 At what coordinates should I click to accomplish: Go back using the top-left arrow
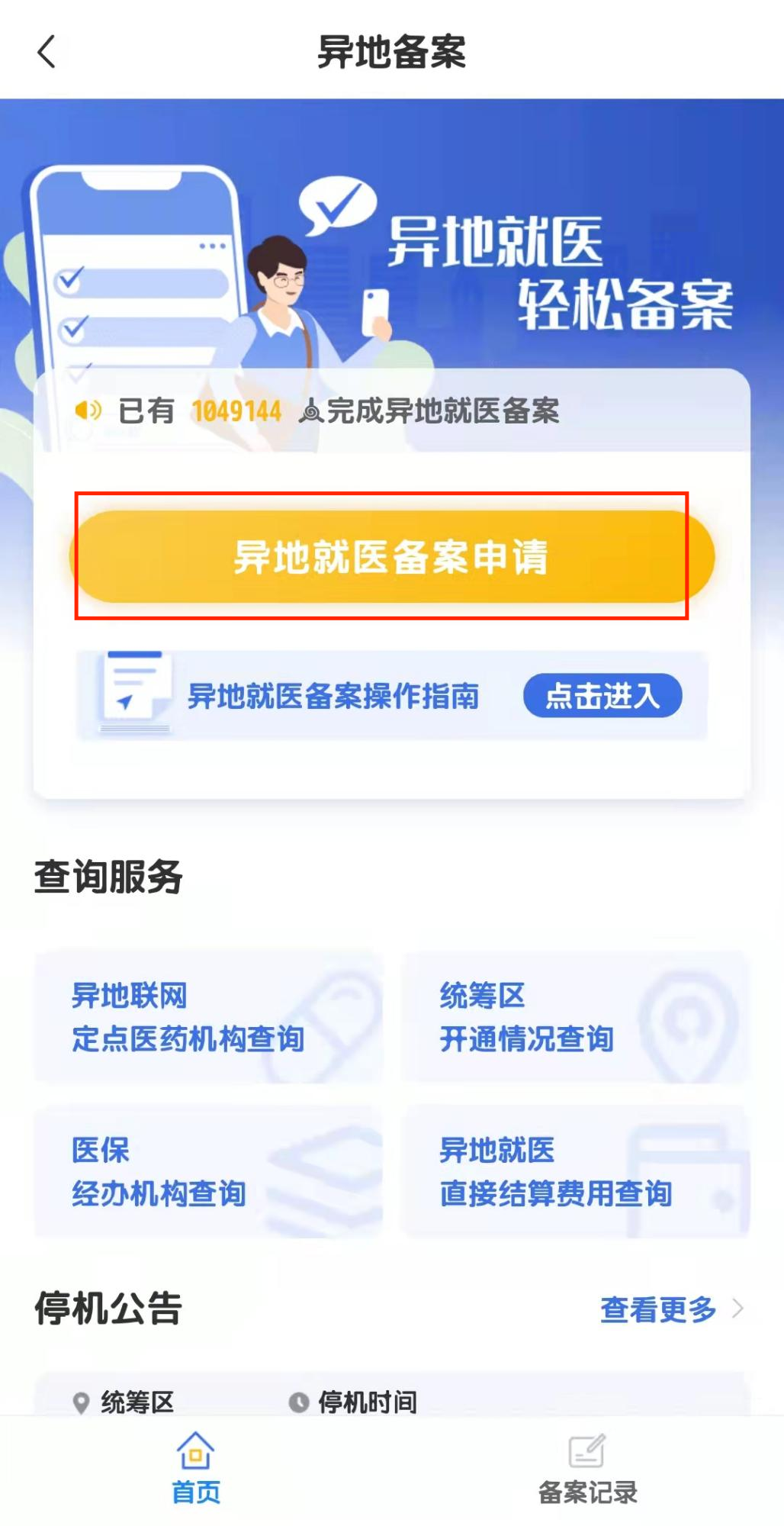[x=47, y=52]
